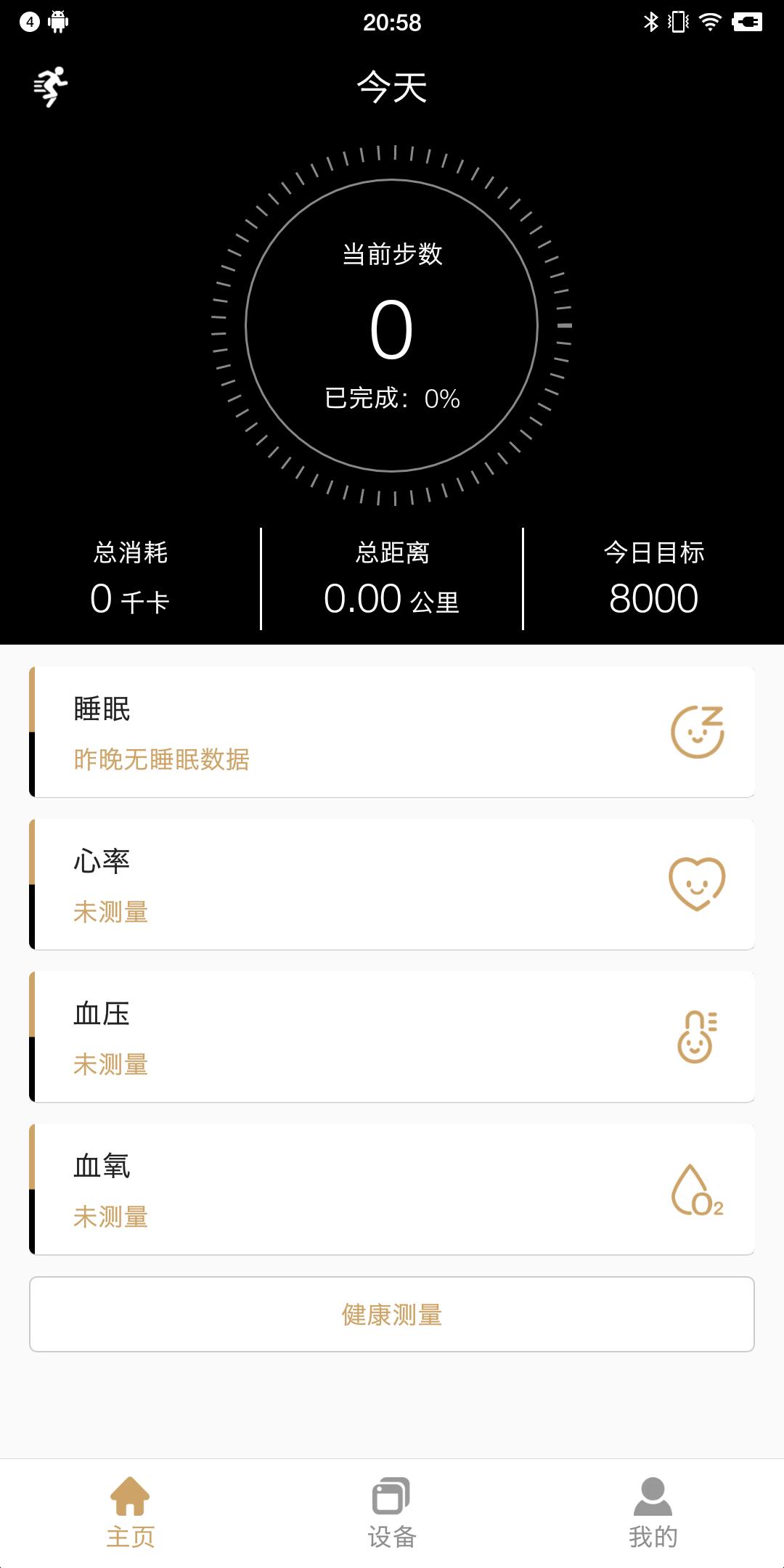Open the 心率 heart rate card
The image size is (784, 1568).
pyautogui.click(x=392, y=884)
